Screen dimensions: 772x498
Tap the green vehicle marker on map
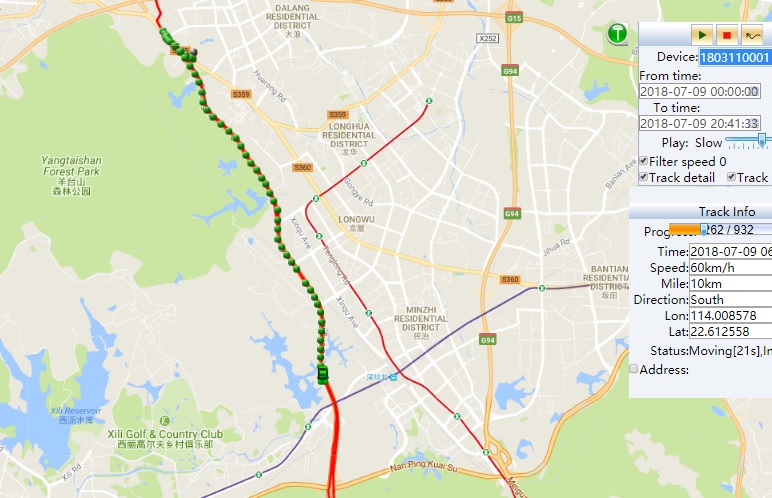[323, 375]
